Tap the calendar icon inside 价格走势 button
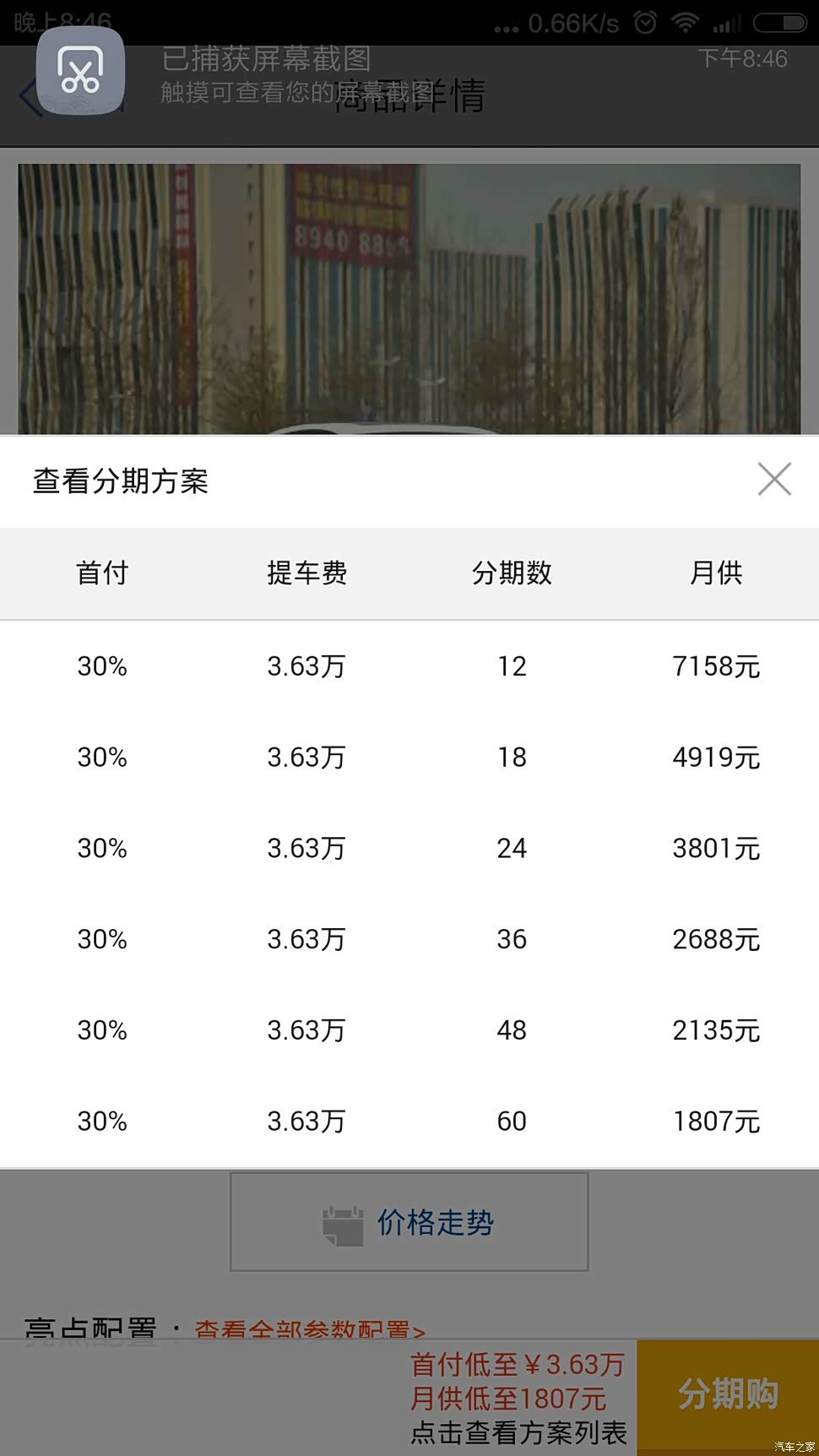 tap(341, 1222)
